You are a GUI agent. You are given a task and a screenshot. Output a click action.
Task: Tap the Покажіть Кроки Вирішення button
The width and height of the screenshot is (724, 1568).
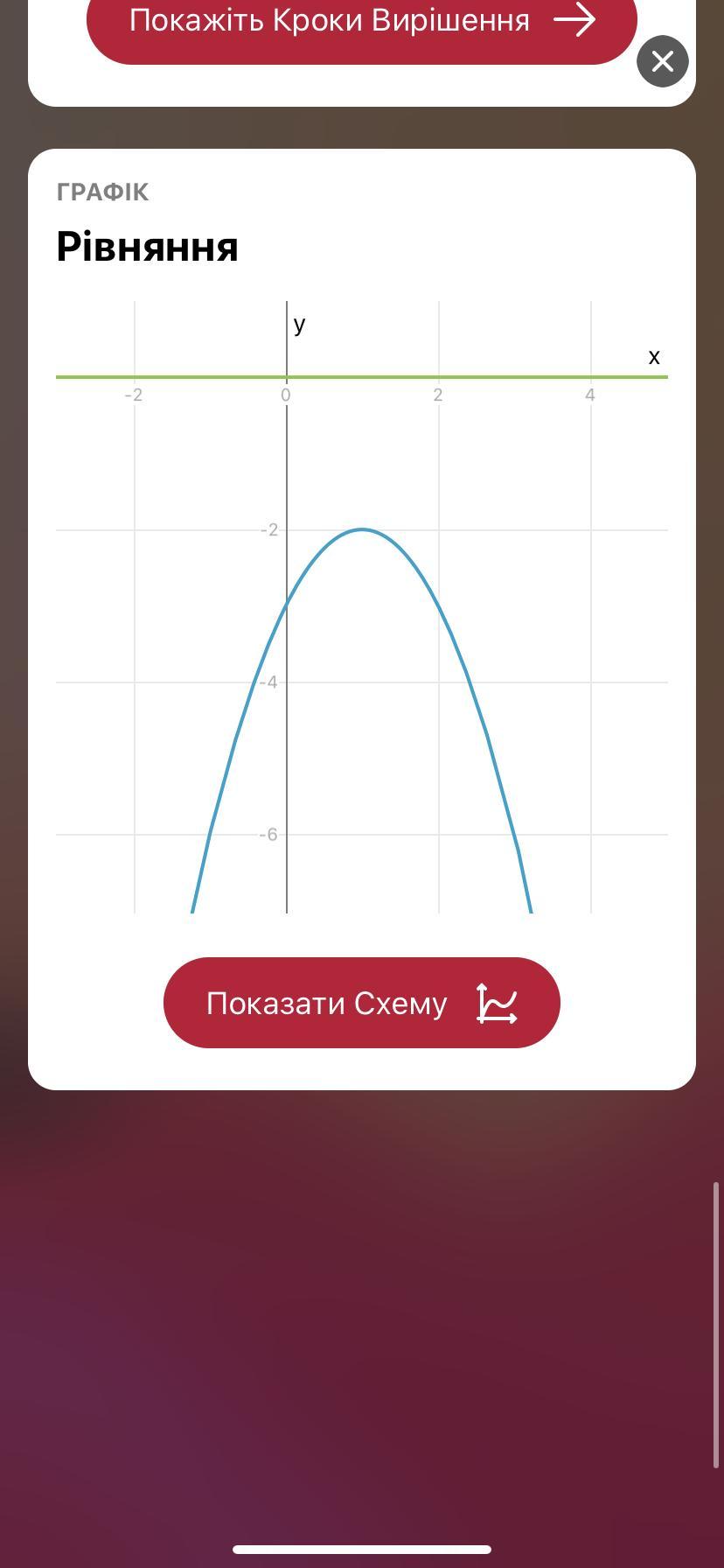point(361,23)
